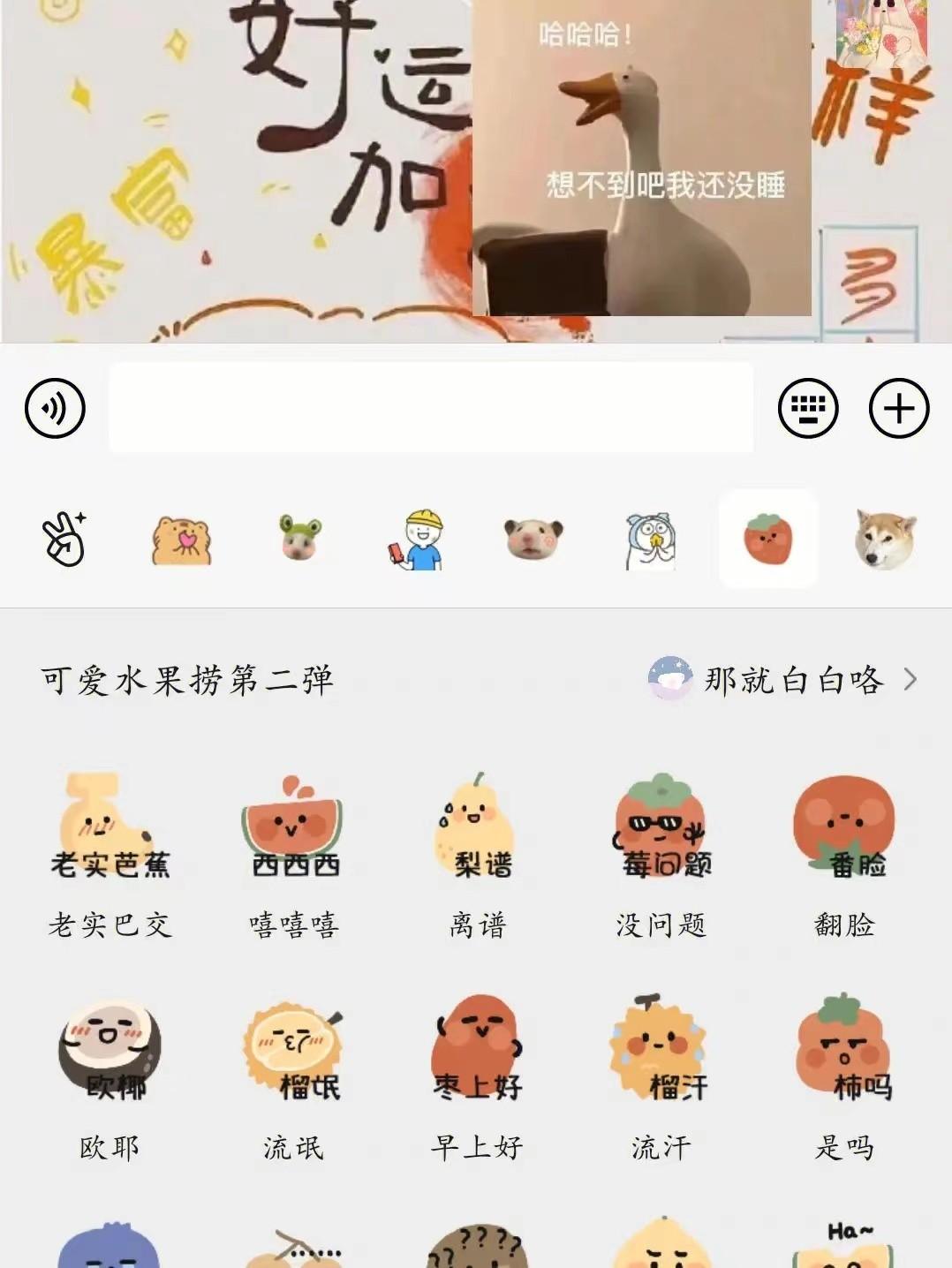Send the 欧耶 coconut sticker
952x1268 pixels.
(110, 1049)
